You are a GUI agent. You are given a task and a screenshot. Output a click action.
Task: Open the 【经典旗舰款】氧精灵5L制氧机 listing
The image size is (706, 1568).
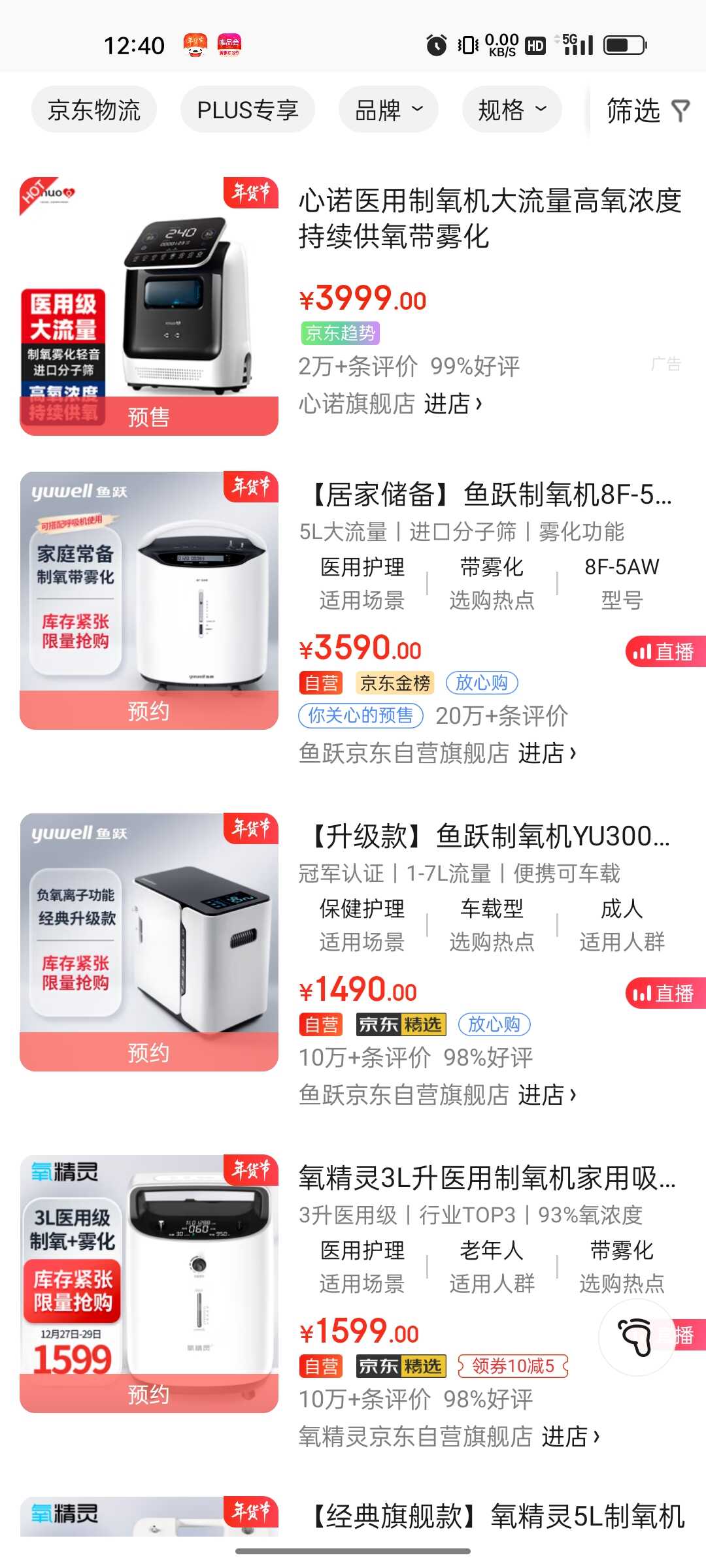(497, 1516)
